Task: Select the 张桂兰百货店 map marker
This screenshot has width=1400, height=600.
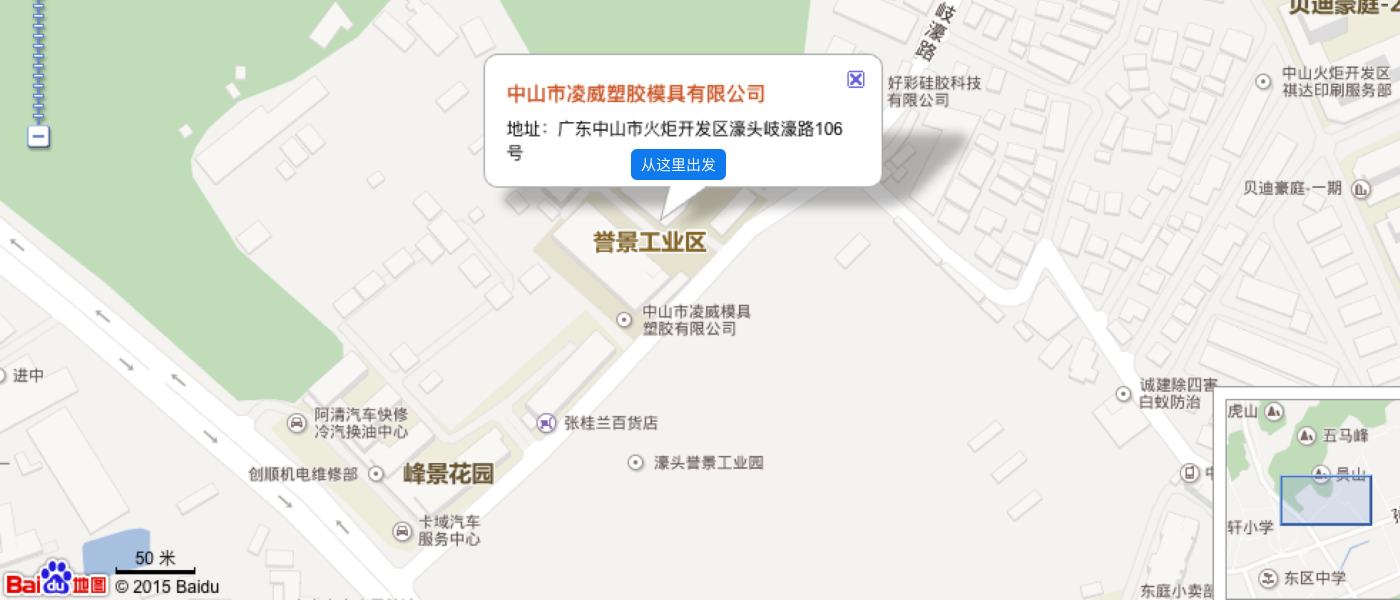Action: 545,423
